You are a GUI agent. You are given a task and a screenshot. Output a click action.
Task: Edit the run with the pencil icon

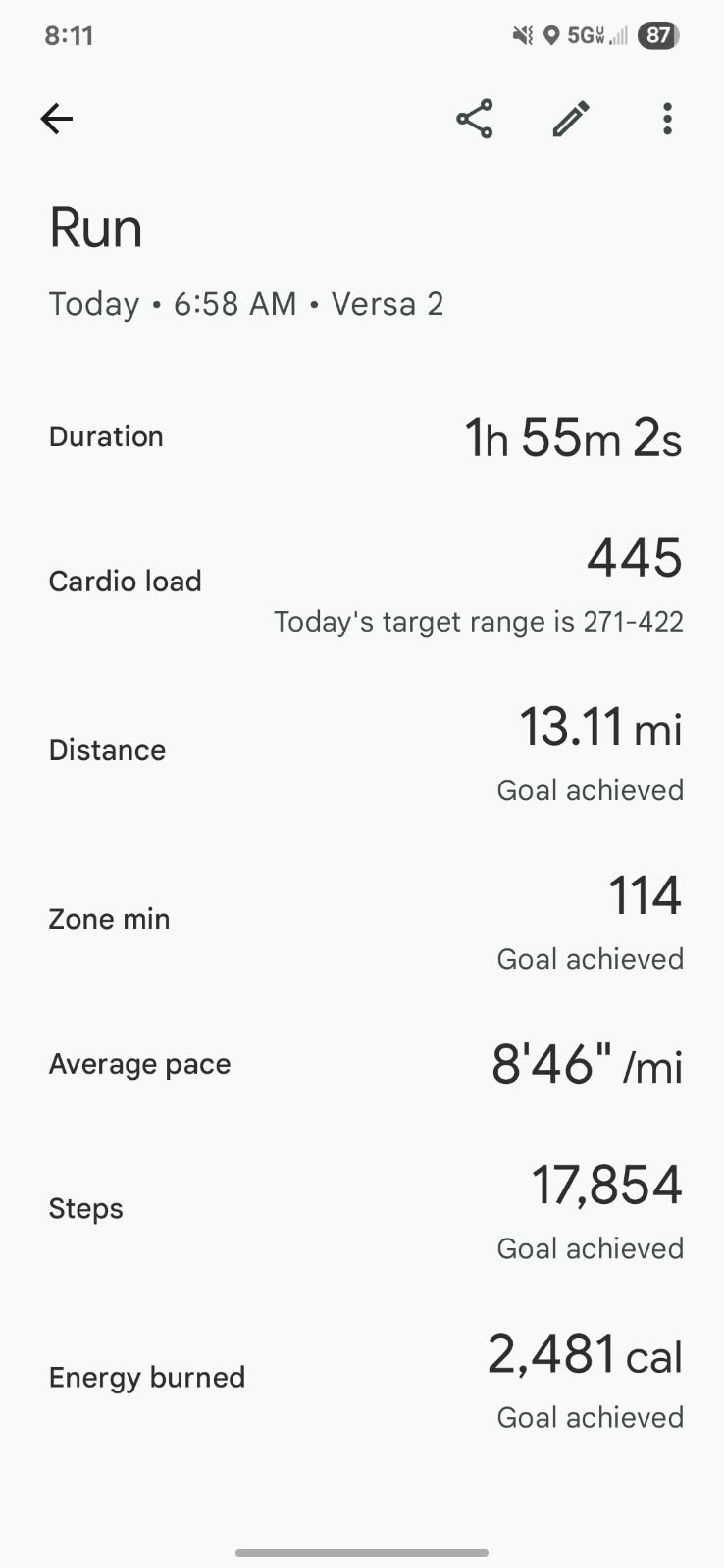click(570, 119)
